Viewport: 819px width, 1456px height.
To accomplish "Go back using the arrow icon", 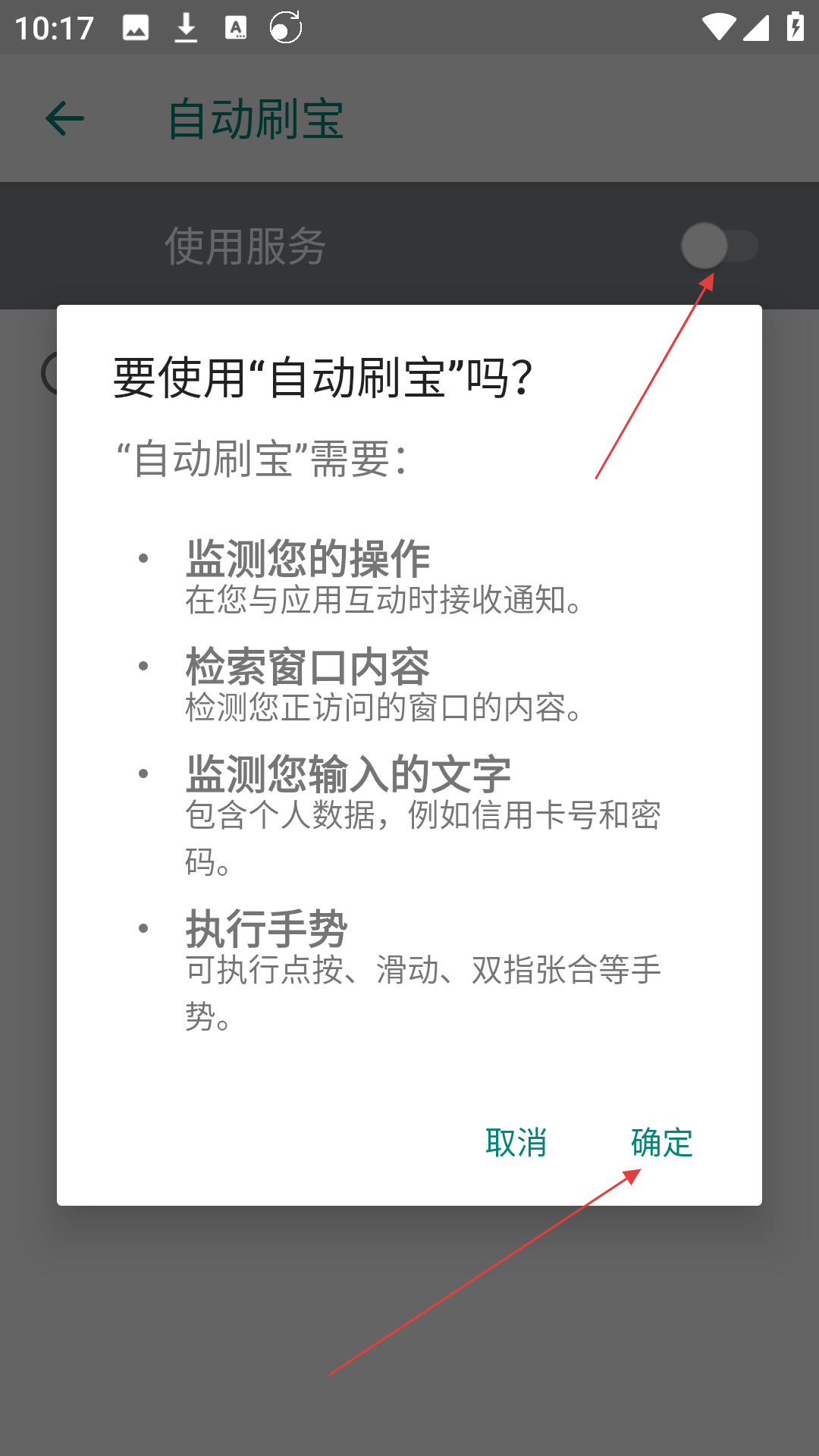I will click(64, 119).
